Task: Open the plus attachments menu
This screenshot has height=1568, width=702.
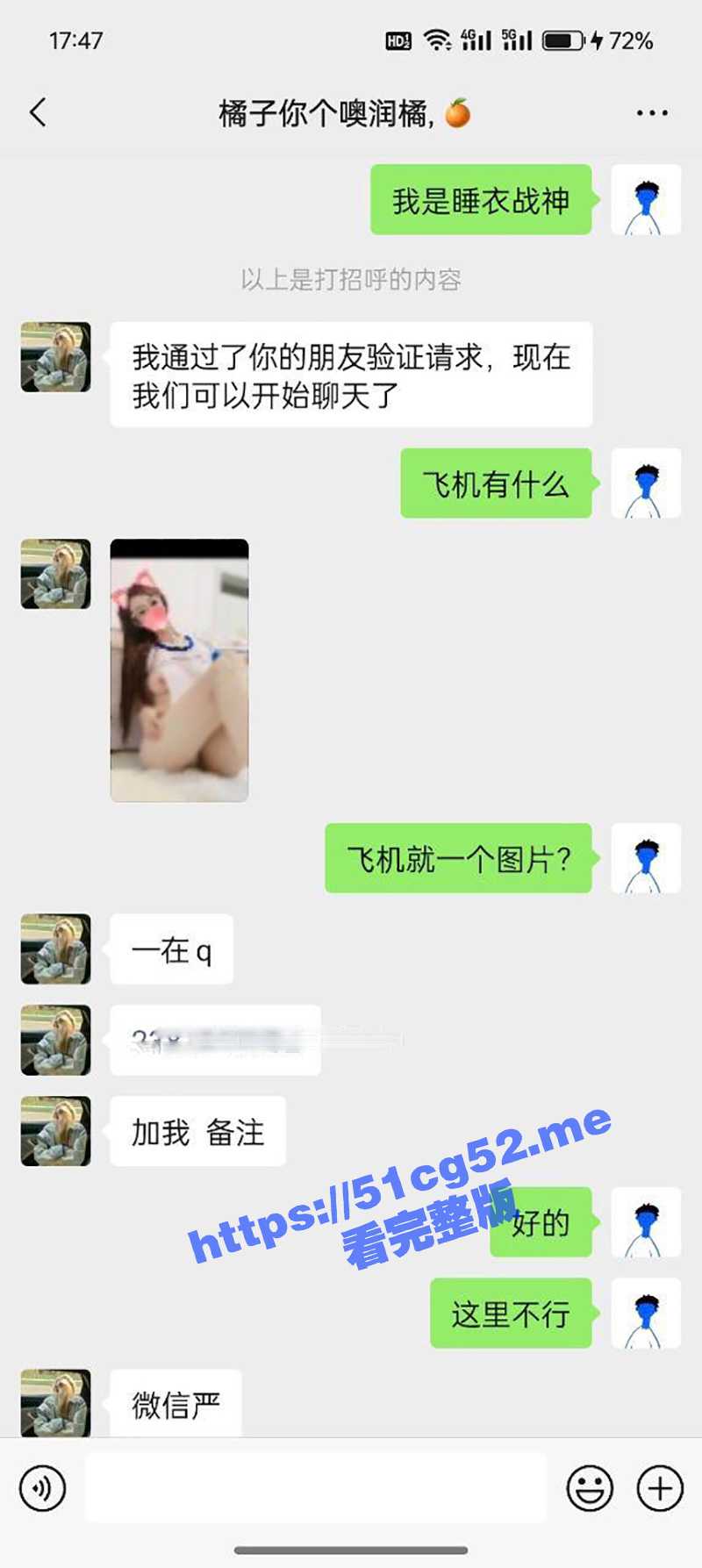Action: (660, 1488)
